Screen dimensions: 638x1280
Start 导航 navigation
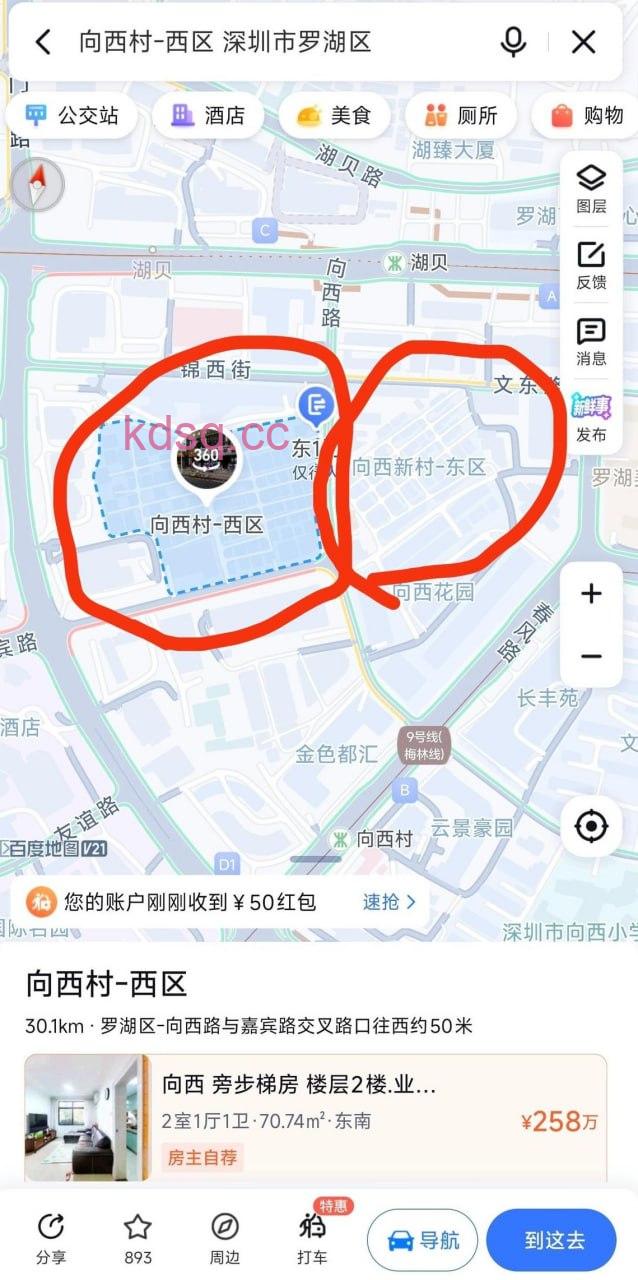click(x=422, y=1240)
